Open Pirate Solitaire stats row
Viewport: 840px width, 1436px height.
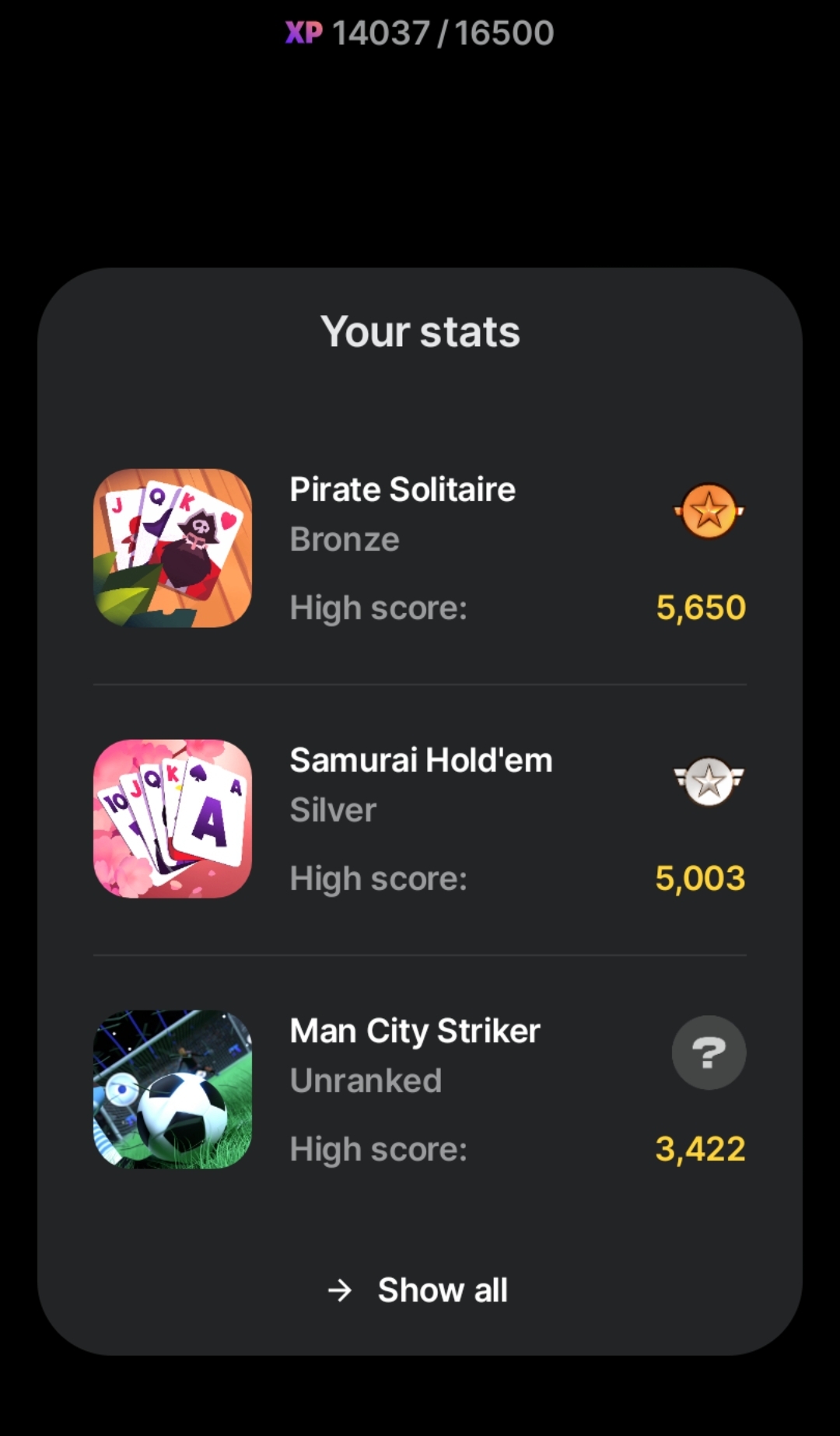[420, 548]
